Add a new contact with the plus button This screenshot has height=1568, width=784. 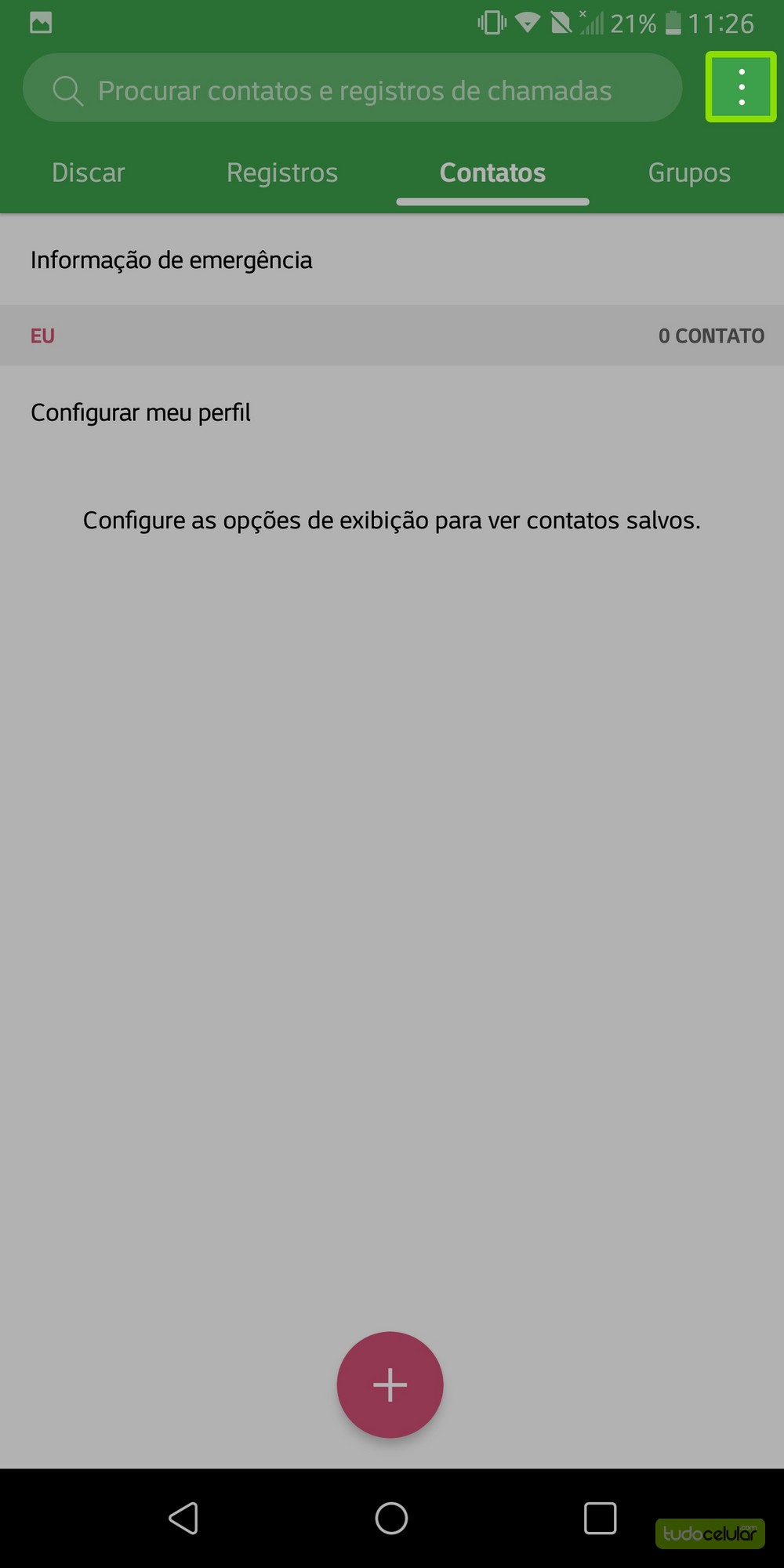click(390, 1385)
